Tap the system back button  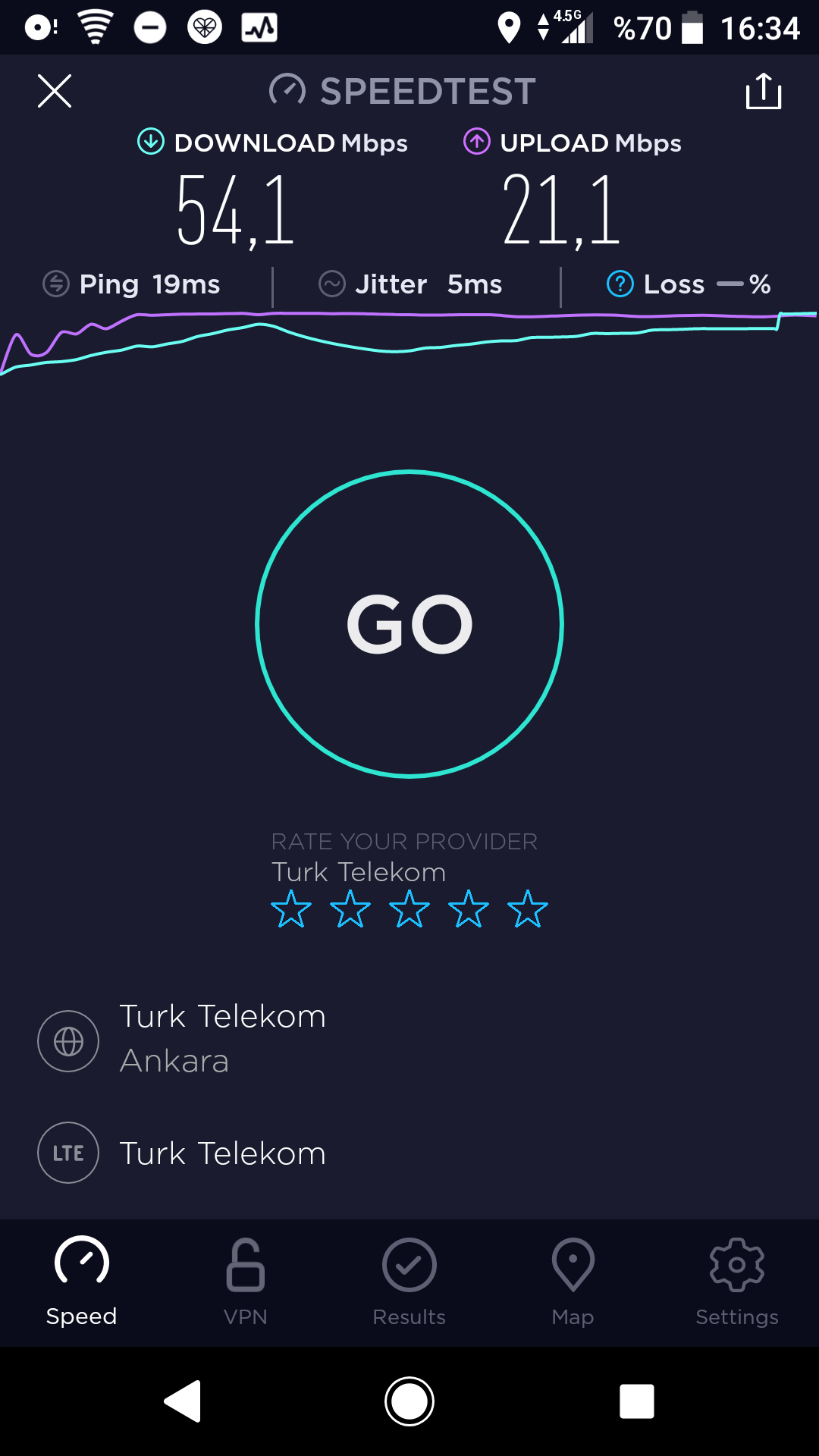click(x=183, y=1401)
